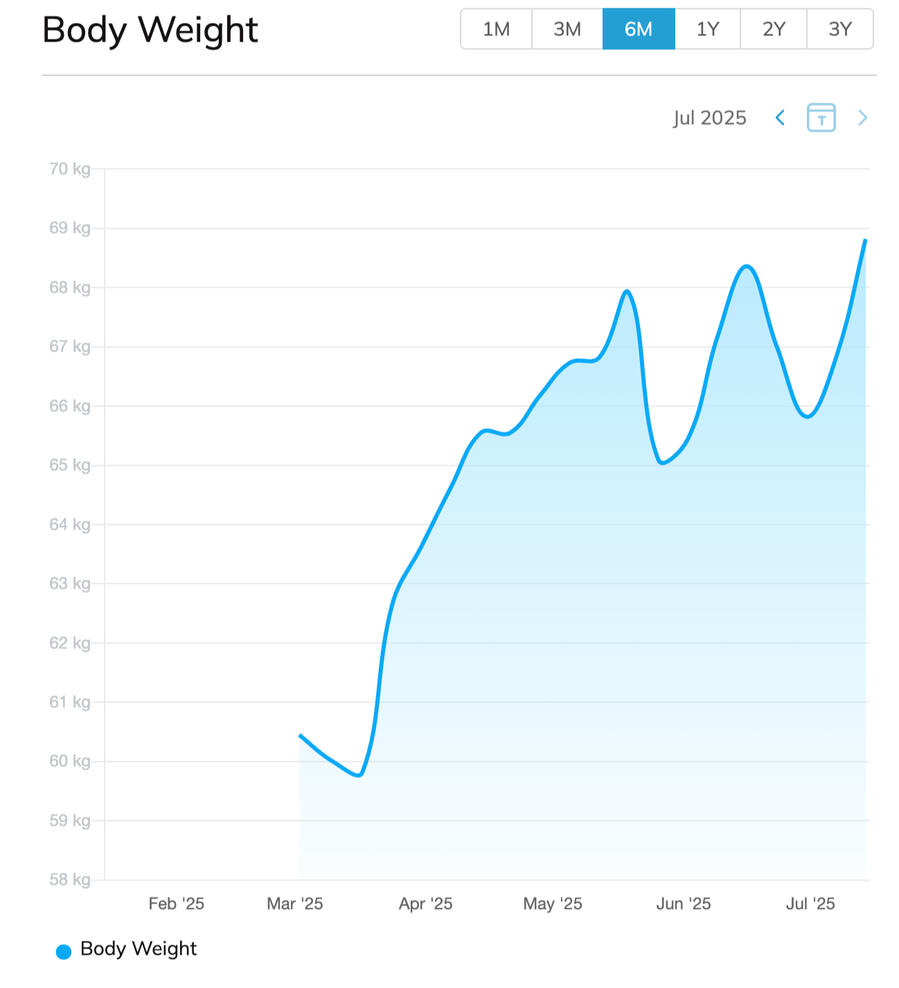This screenshot has width=899, height=988.
Task: Select the 3M range
Action: (x=567, y=29)
